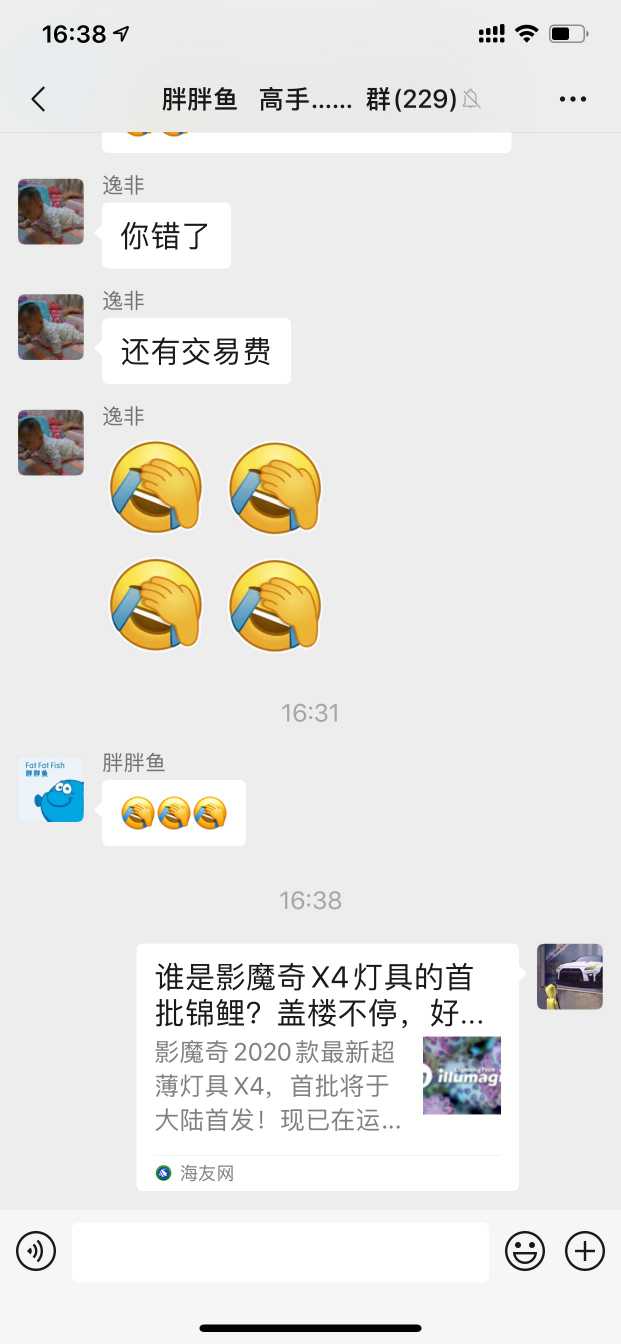Screen dimensions: 621x1344
Task: Open 逸非's avatar beside 还有交易费
Action: pos(51,327)
